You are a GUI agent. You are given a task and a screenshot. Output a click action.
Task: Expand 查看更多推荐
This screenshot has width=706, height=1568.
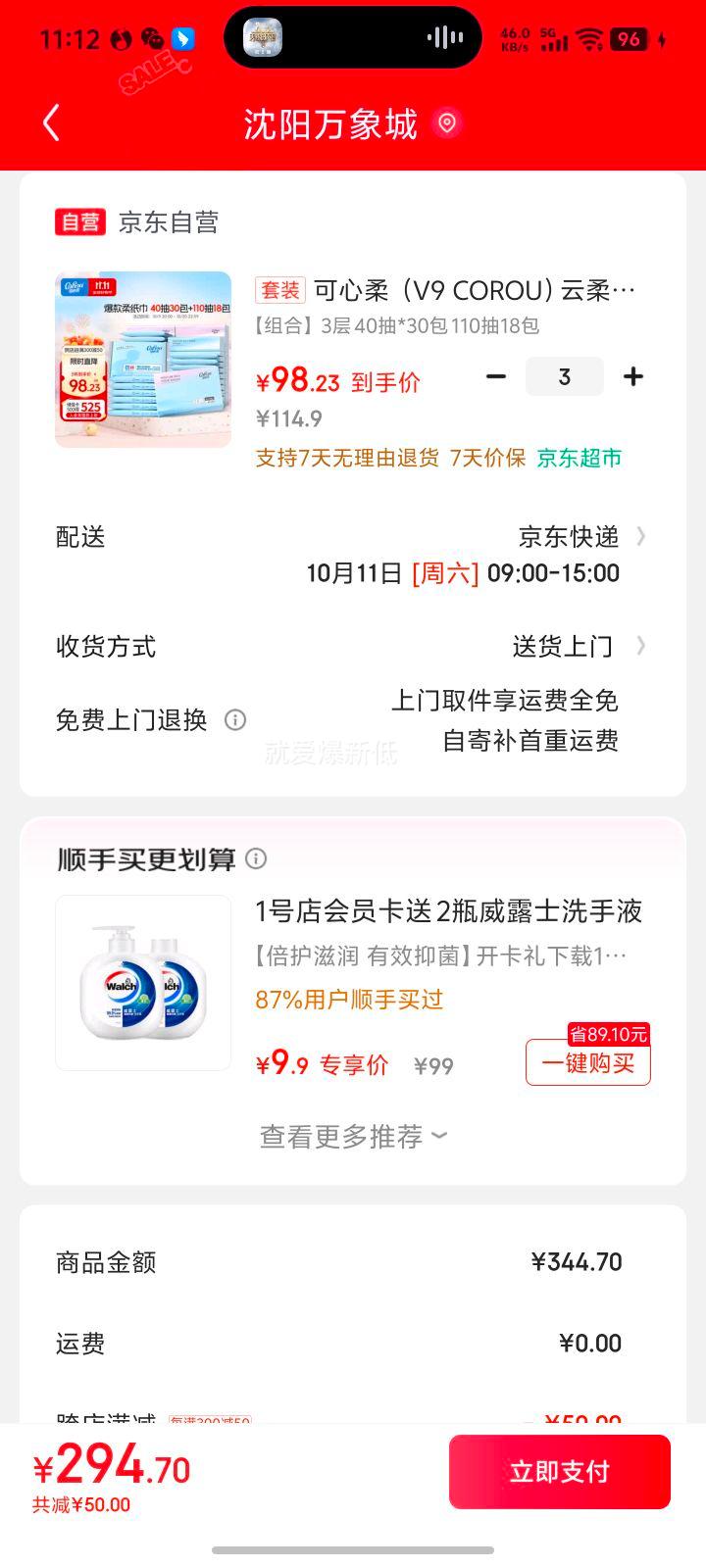tap(353, 1137)
